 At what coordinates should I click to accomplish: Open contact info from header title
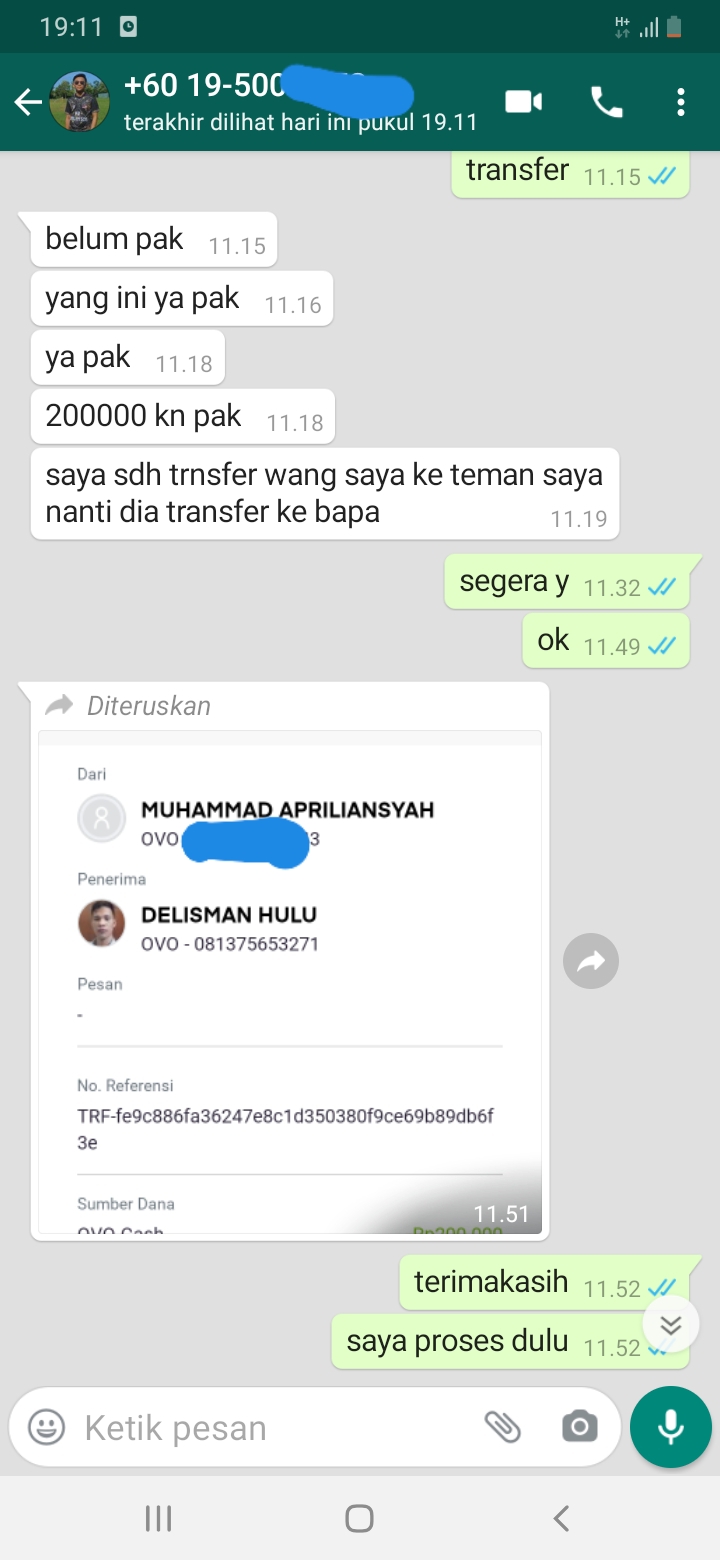pos(300,102)
